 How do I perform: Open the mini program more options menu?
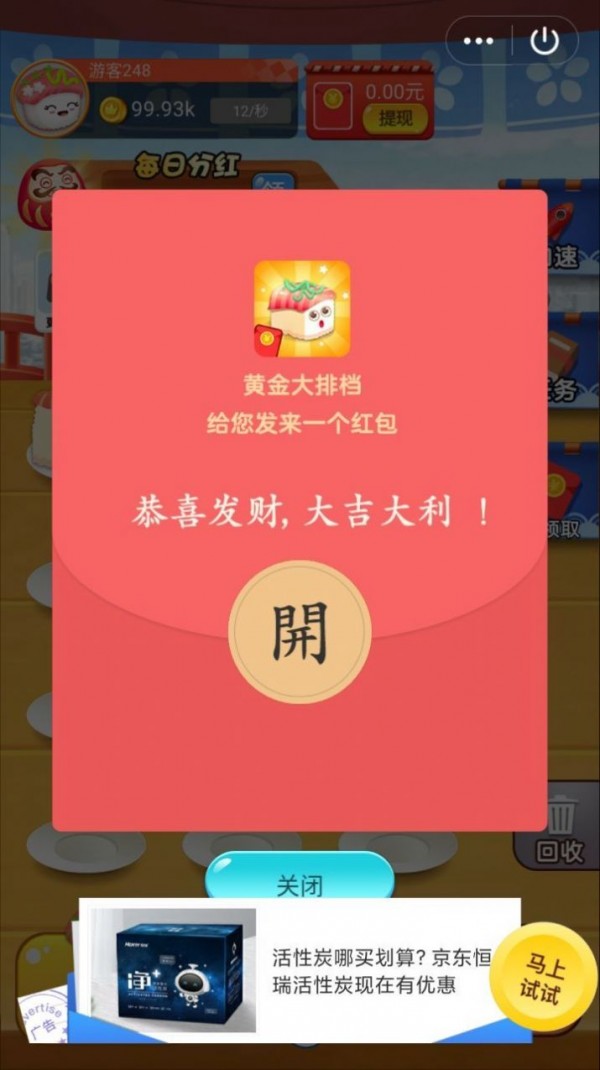(479, 41)
